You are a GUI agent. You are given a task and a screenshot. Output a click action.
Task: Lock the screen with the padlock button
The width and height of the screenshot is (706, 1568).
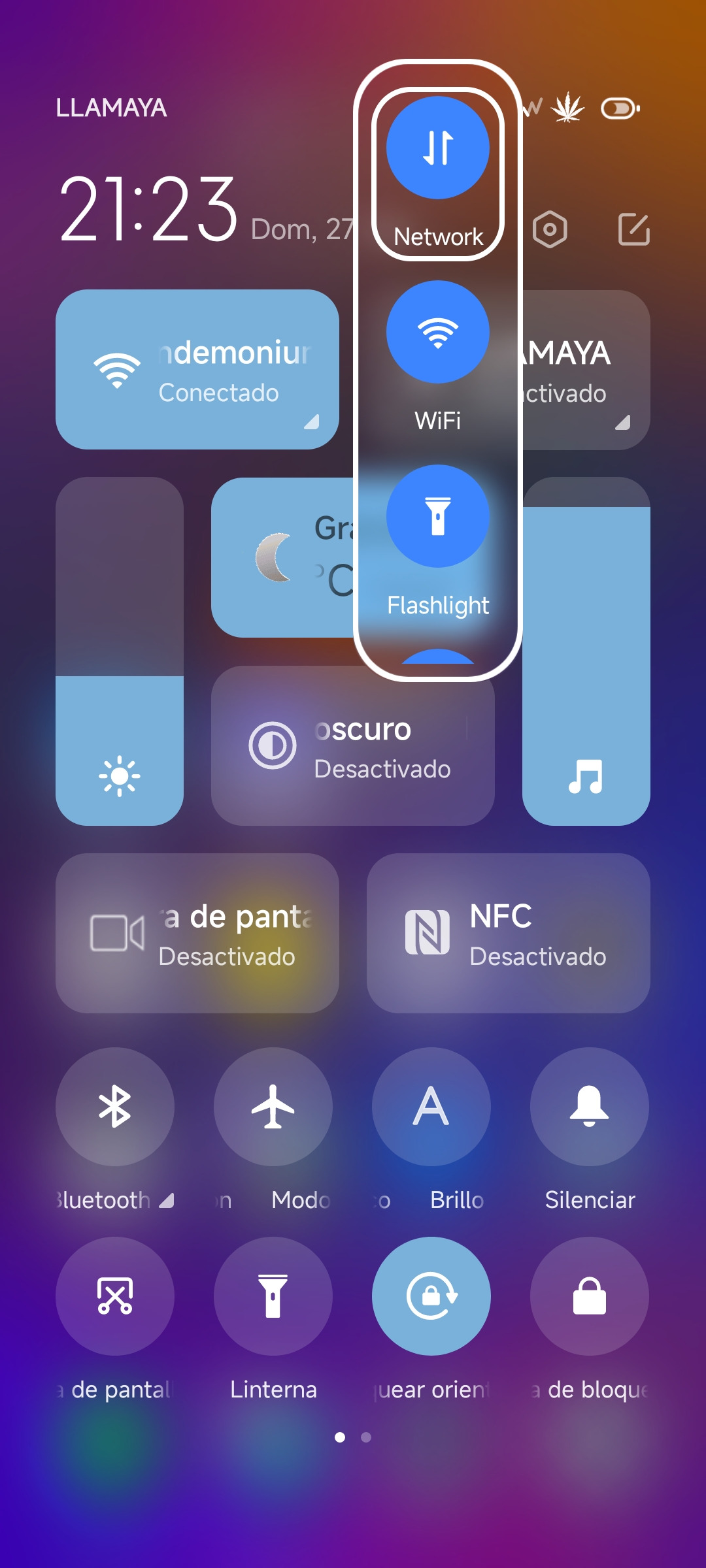(590, 1296)
